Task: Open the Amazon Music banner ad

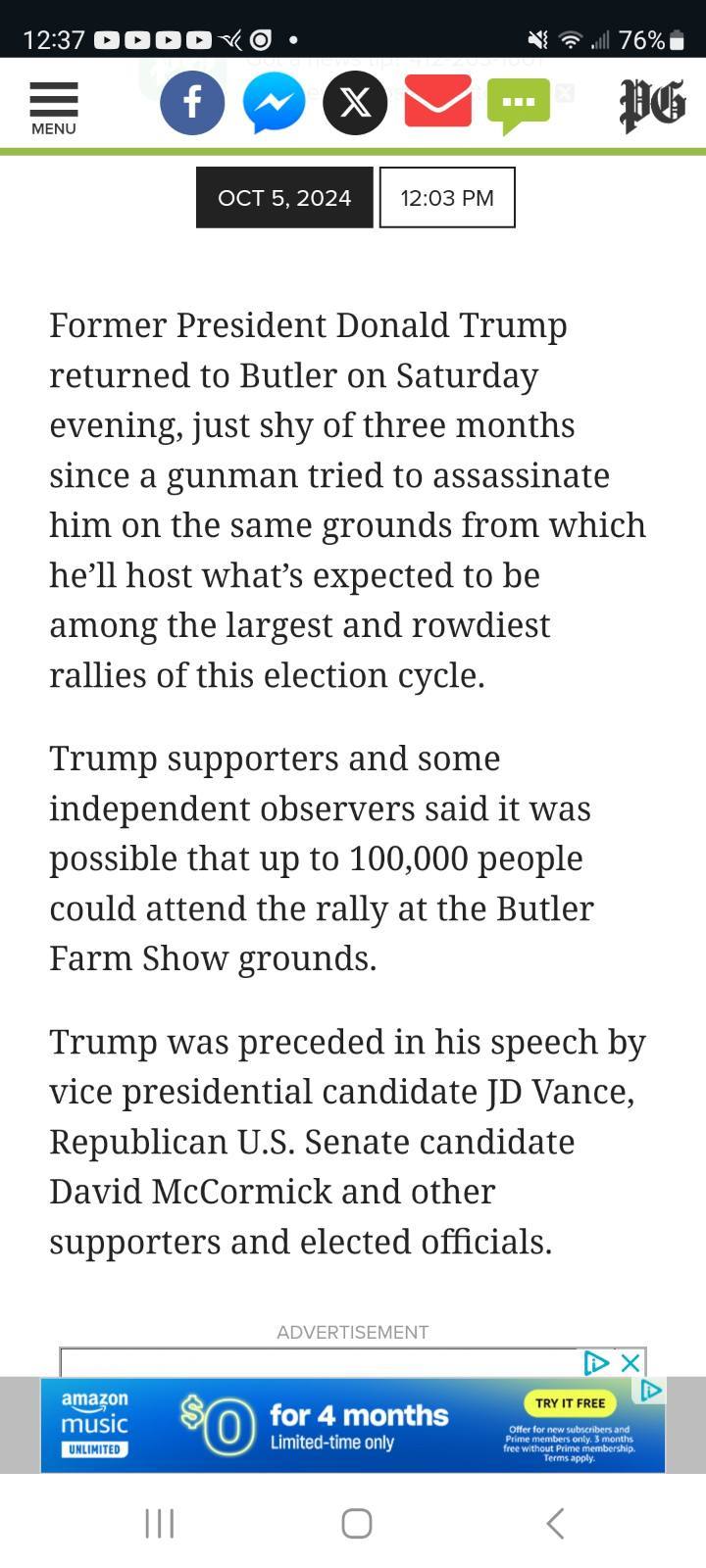Action: pos(352,1425)
